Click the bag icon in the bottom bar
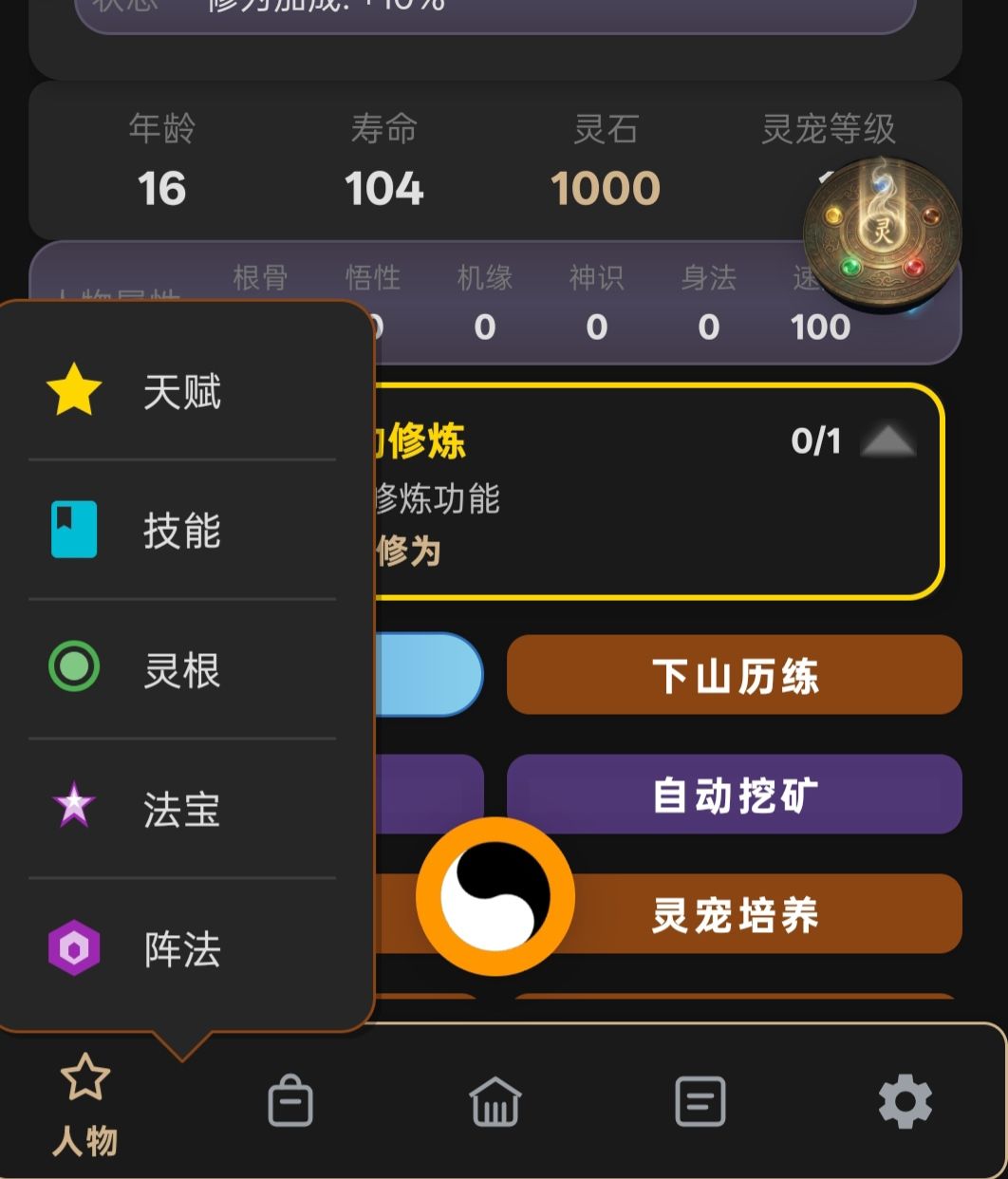 coord(290,1099)
